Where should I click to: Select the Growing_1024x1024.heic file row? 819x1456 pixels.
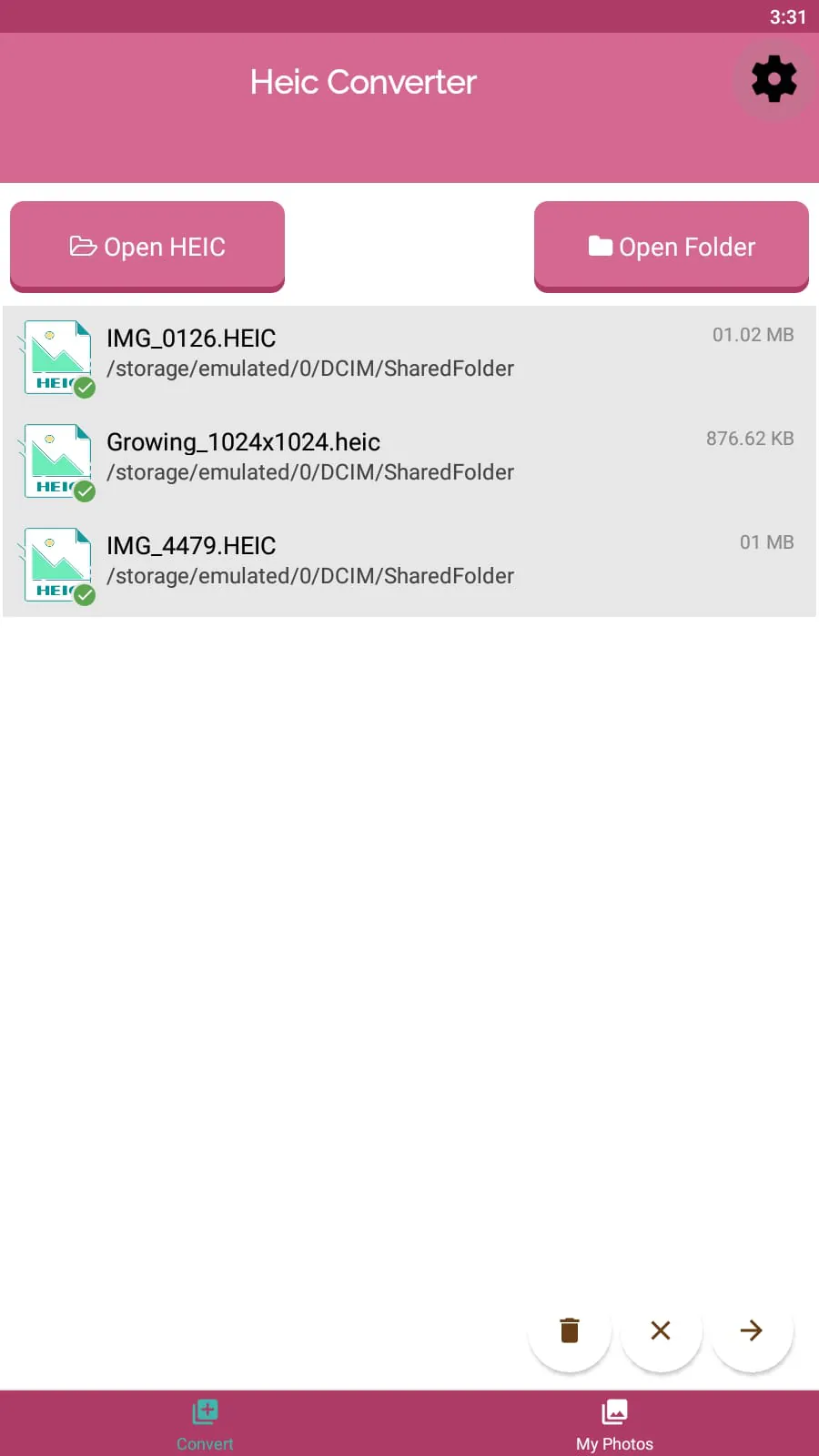point(409,461)
